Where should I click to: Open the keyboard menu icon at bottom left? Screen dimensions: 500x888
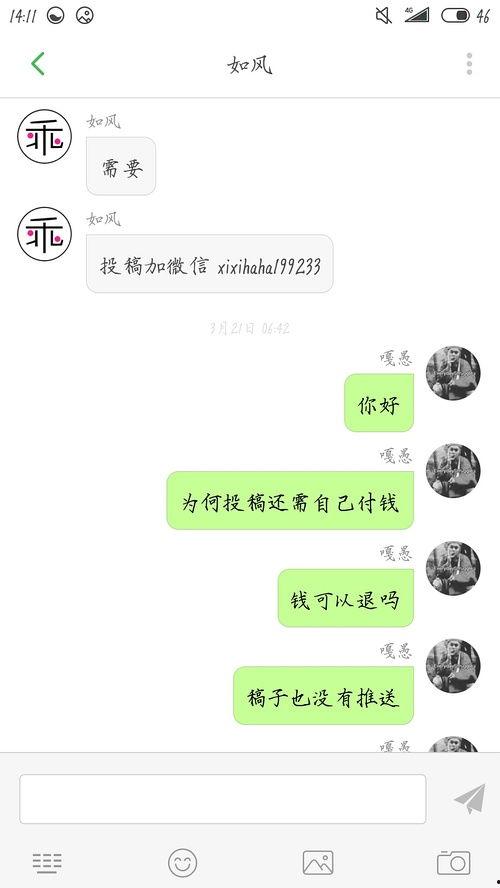coord(47,863)
